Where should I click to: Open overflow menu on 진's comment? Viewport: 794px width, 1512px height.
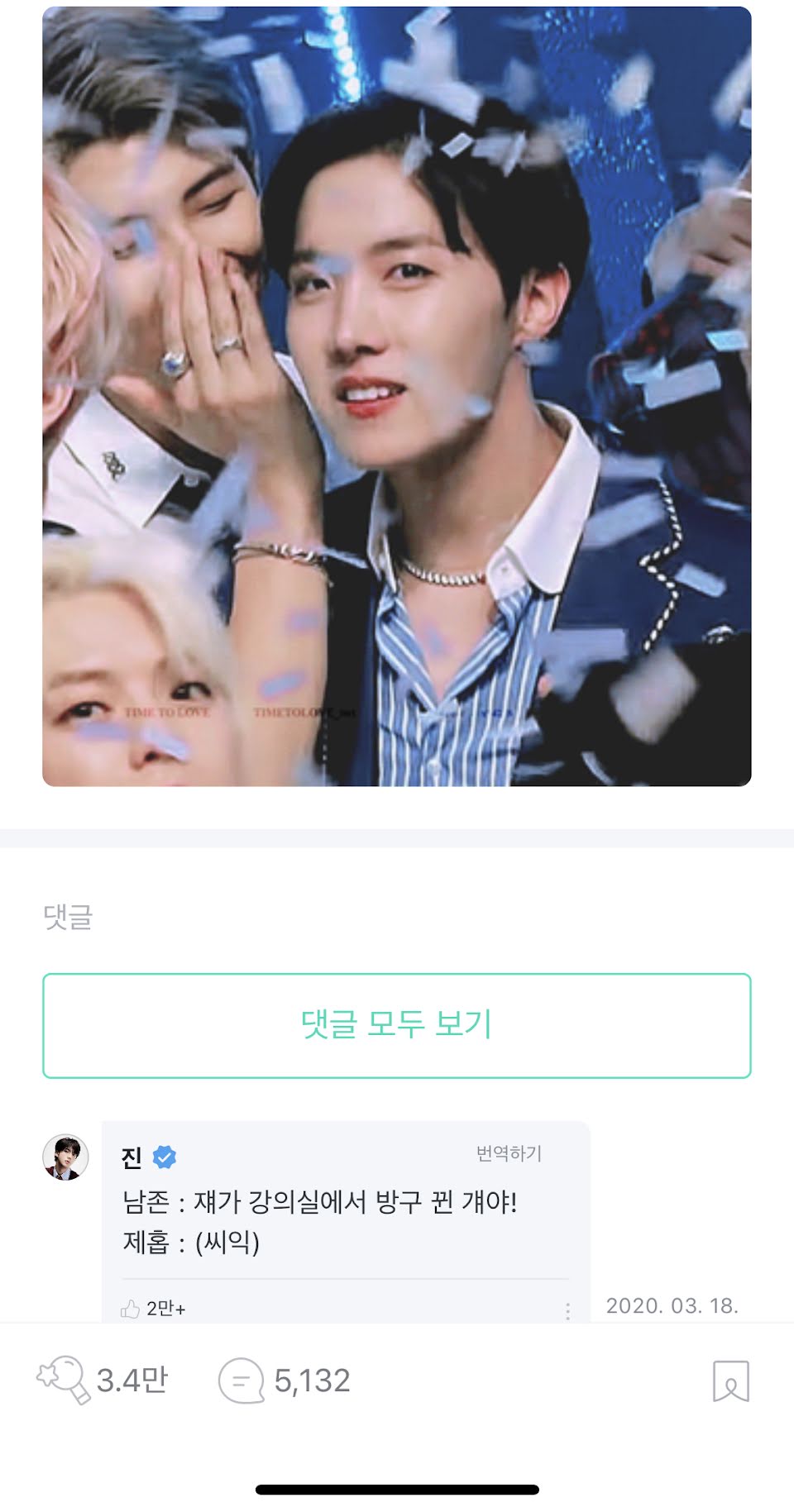[x=567, y=1310]
